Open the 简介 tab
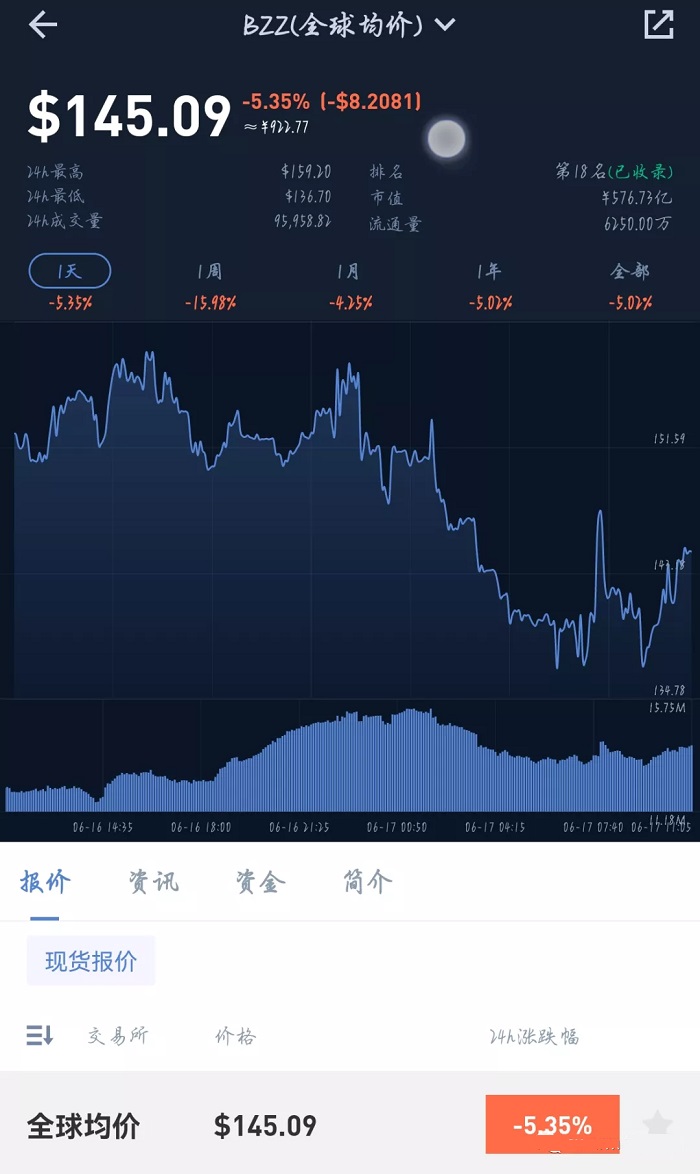Viewport: 700px width, 1174px height. [x=368, y=882]
